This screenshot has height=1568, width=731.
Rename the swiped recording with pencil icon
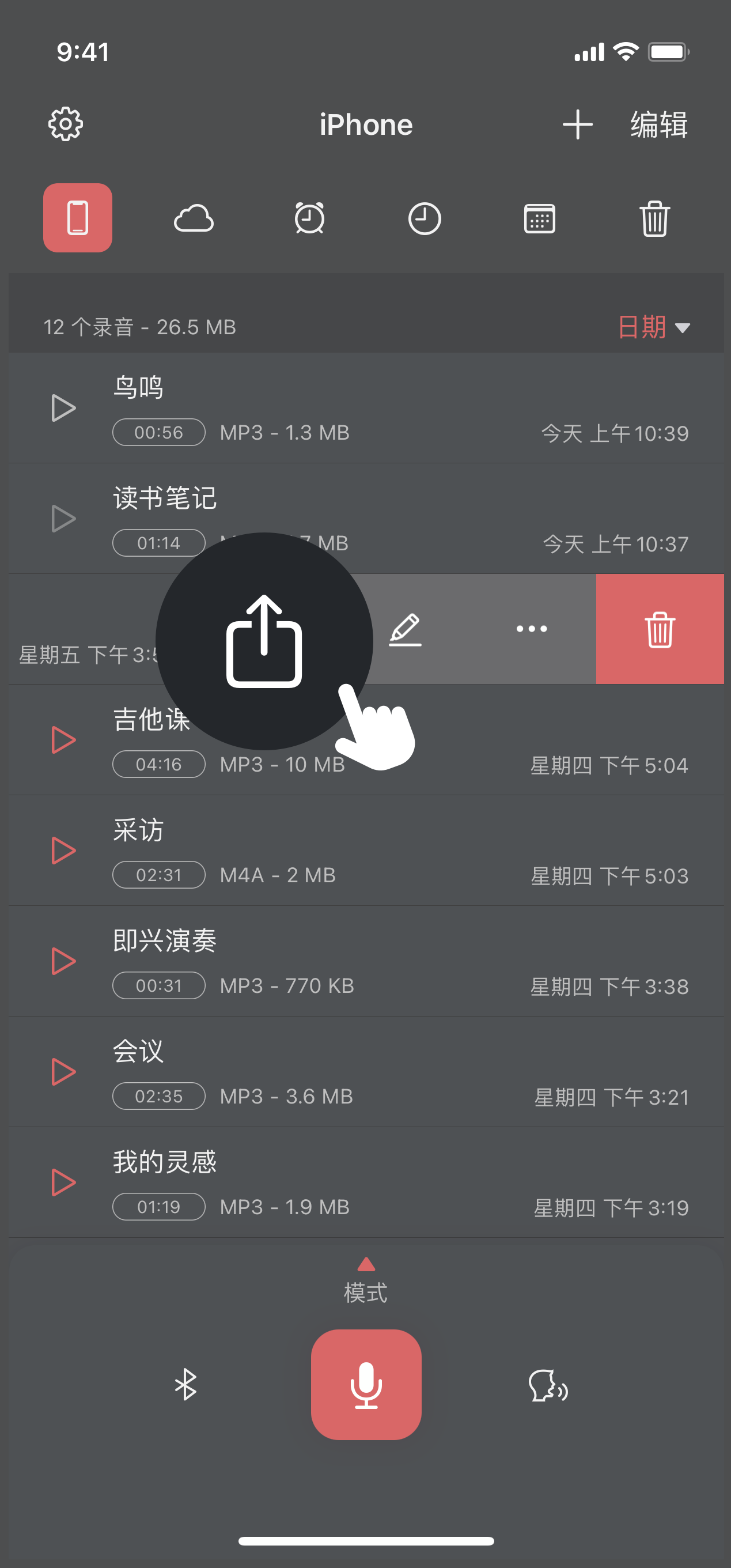click(x=406, y=629)
